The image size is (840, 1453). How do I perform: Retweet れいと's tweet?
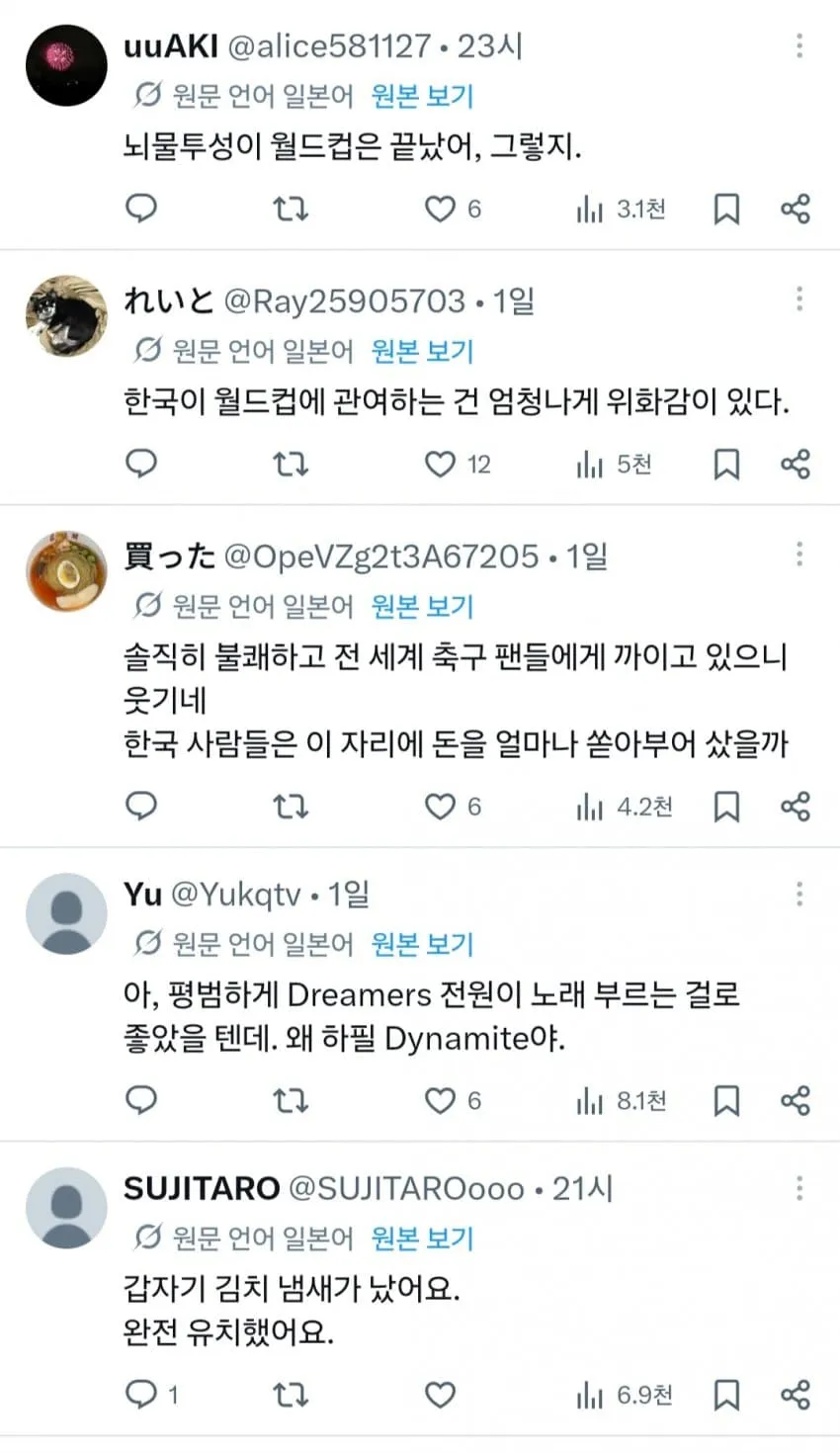point(290,464)
